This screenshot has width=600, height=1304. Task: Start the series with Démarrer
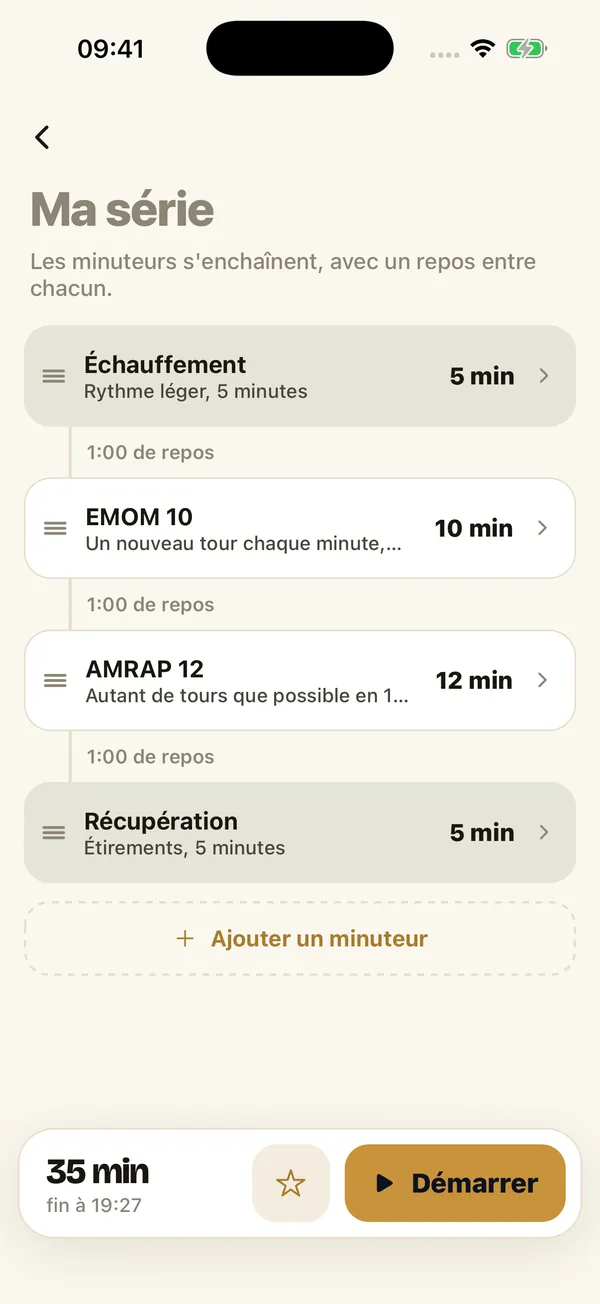point(455,1183)
